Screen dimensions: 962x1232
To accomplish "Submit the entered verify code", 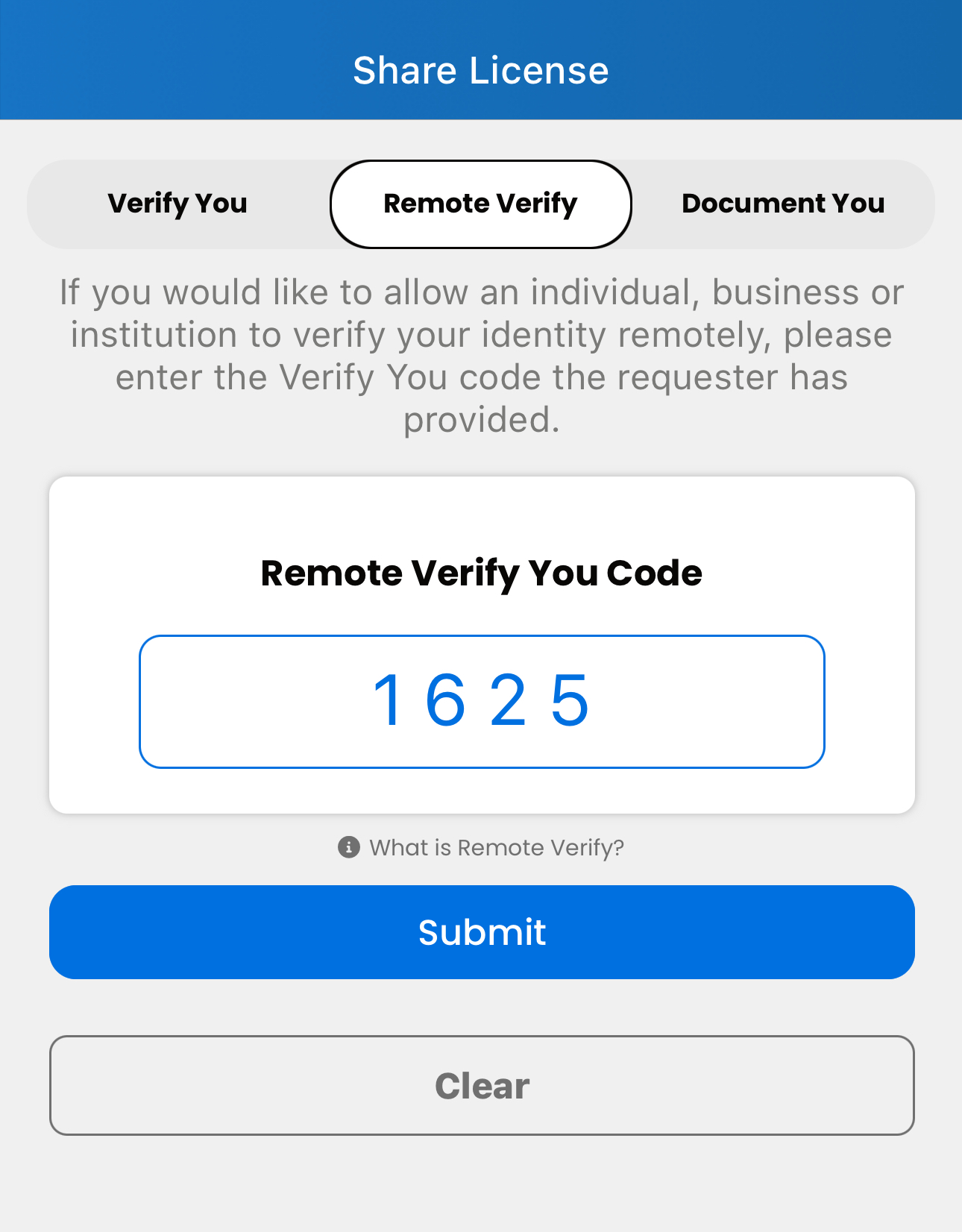I will (482, 932).
